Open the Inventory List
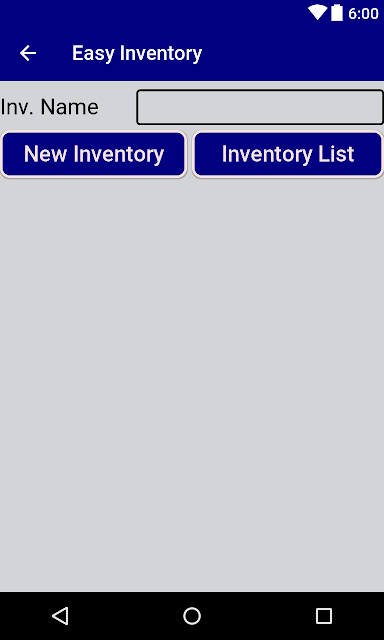384x640 pixels. pyautogui.click(x=288, y=154)
